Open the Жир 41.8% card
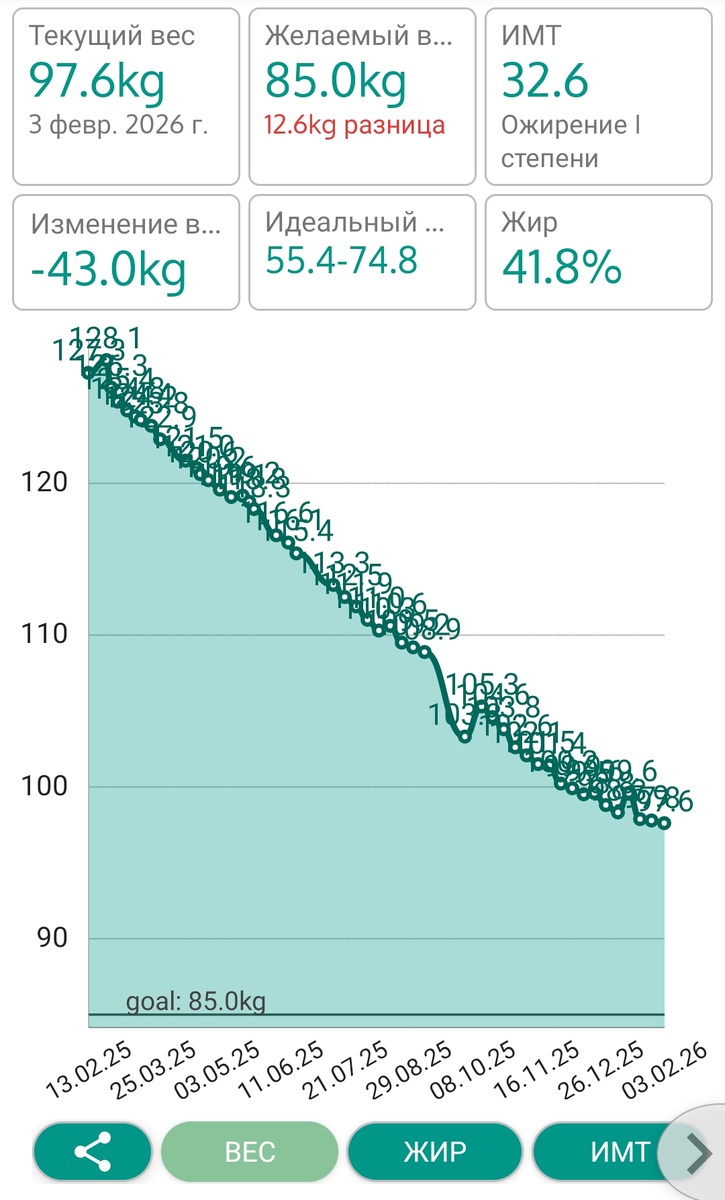The width and height of the screenshot is (725, 1200). [598, 252]
